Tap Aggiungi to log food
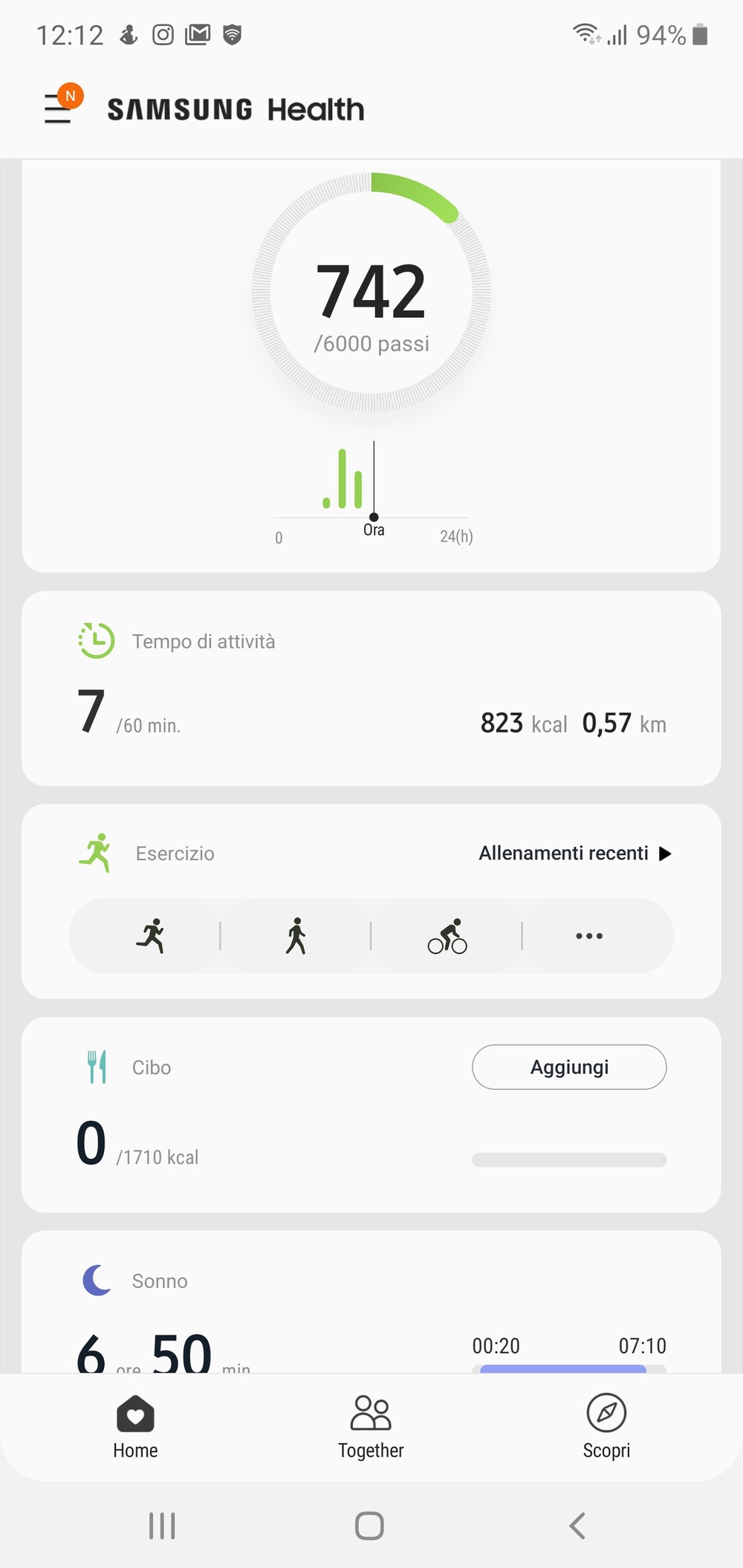Image resolution: width=743 pixels, height=1568 pixels. coord(569,1067)
